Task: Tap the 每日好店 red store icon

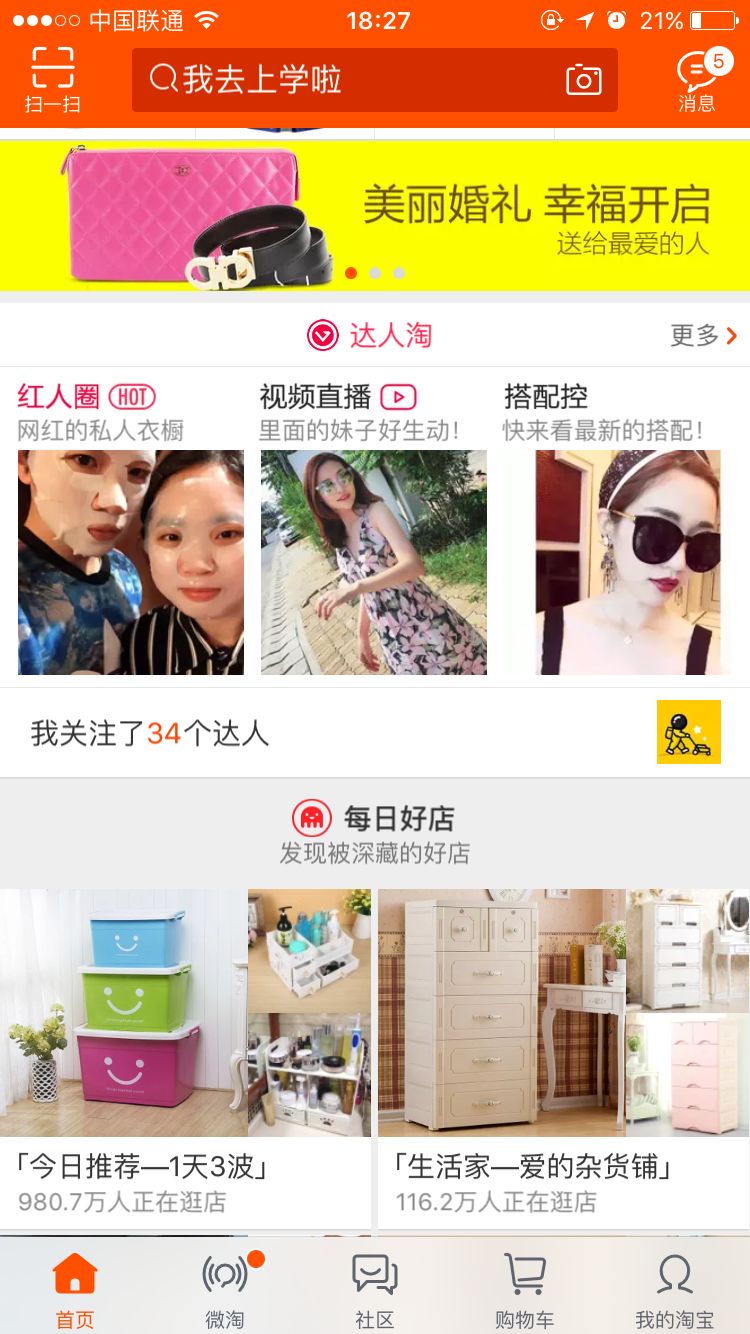Action: 313,817
